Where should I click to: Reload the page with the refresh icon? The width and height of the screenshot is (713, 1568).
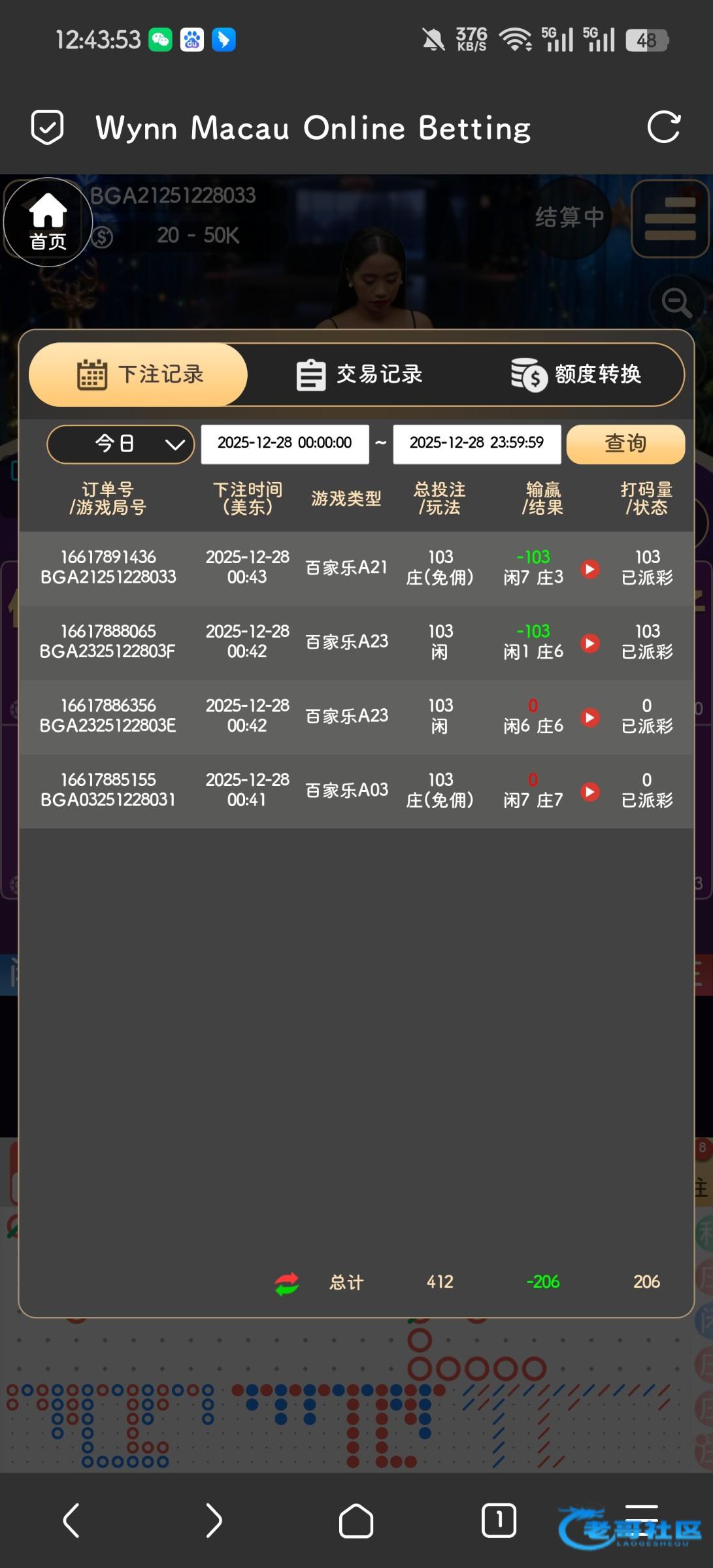coord(663,127)
